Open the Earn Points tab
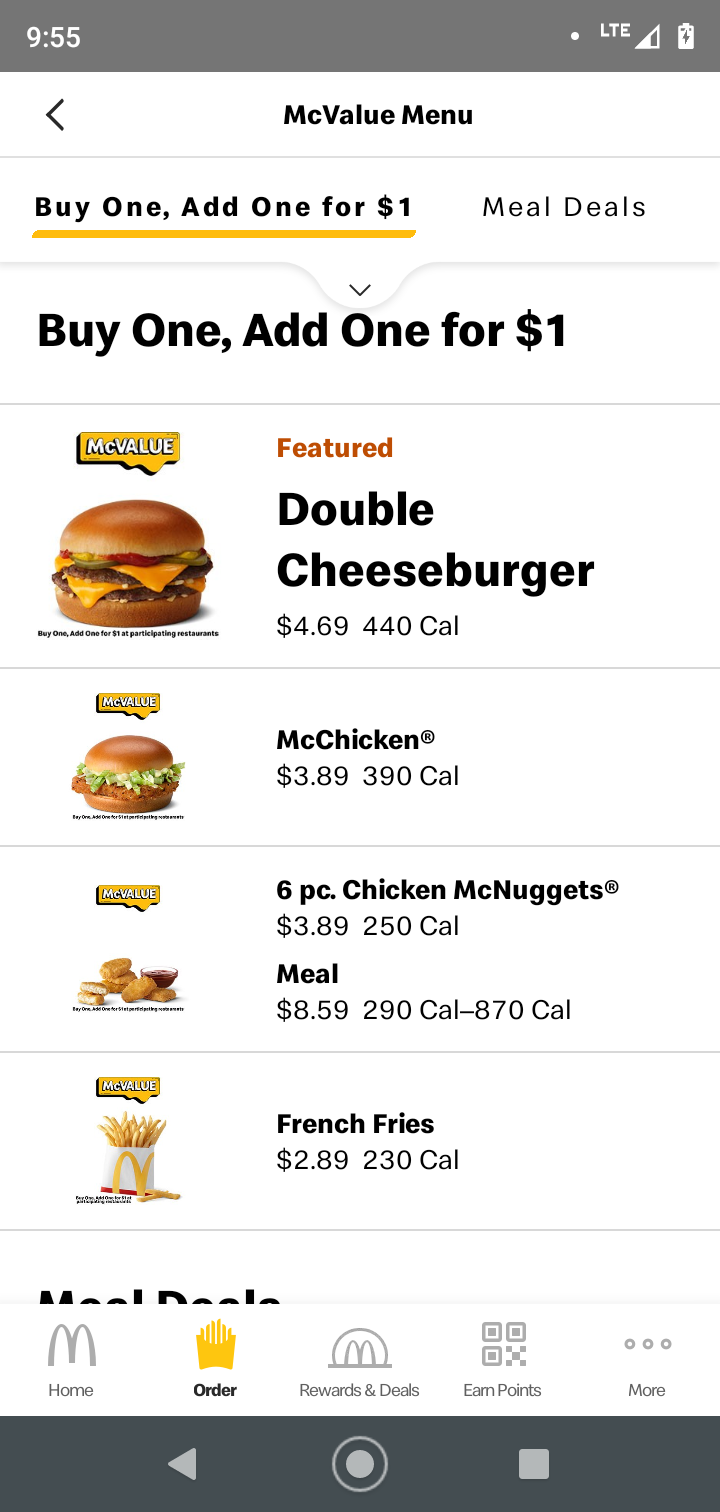Image resolution: width=720 pixels, height=1512 pixels. tap(502, 1360)
